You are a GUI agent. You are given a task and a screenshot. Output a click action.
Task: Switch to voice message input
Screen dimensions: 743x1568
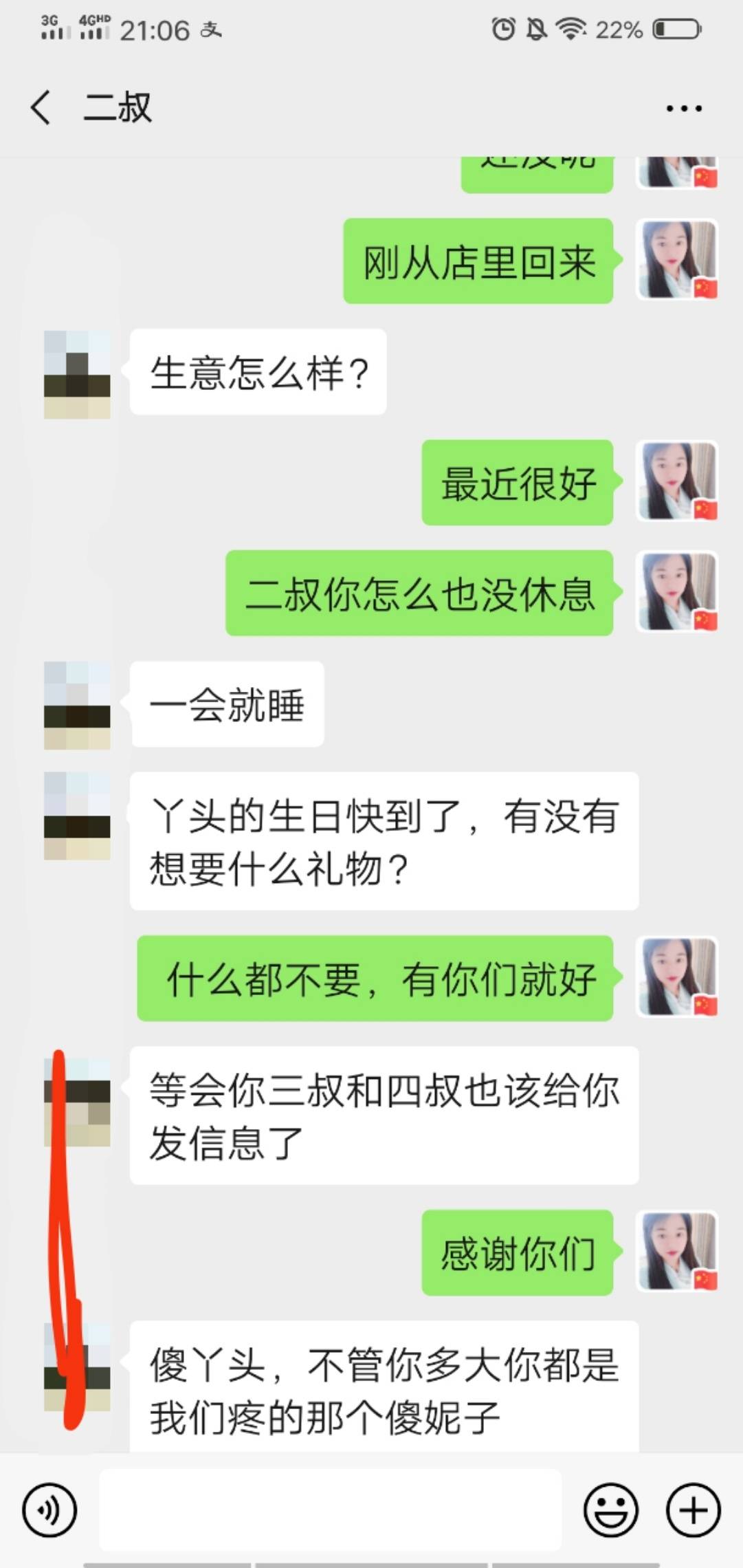tap(49, 1510)
